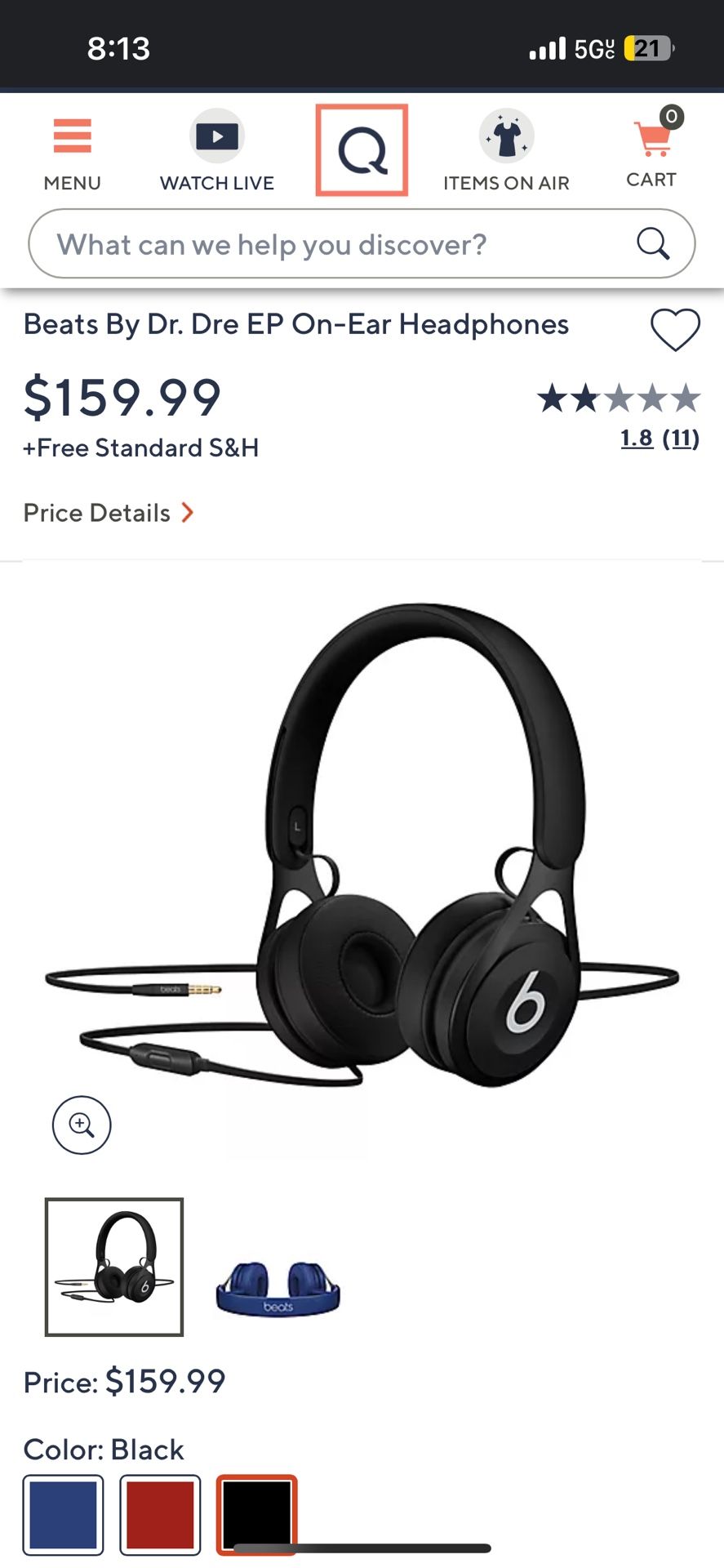The image size is (724, 1568).
Task: Click the search magnifier icon
Action: click(652, 243)
